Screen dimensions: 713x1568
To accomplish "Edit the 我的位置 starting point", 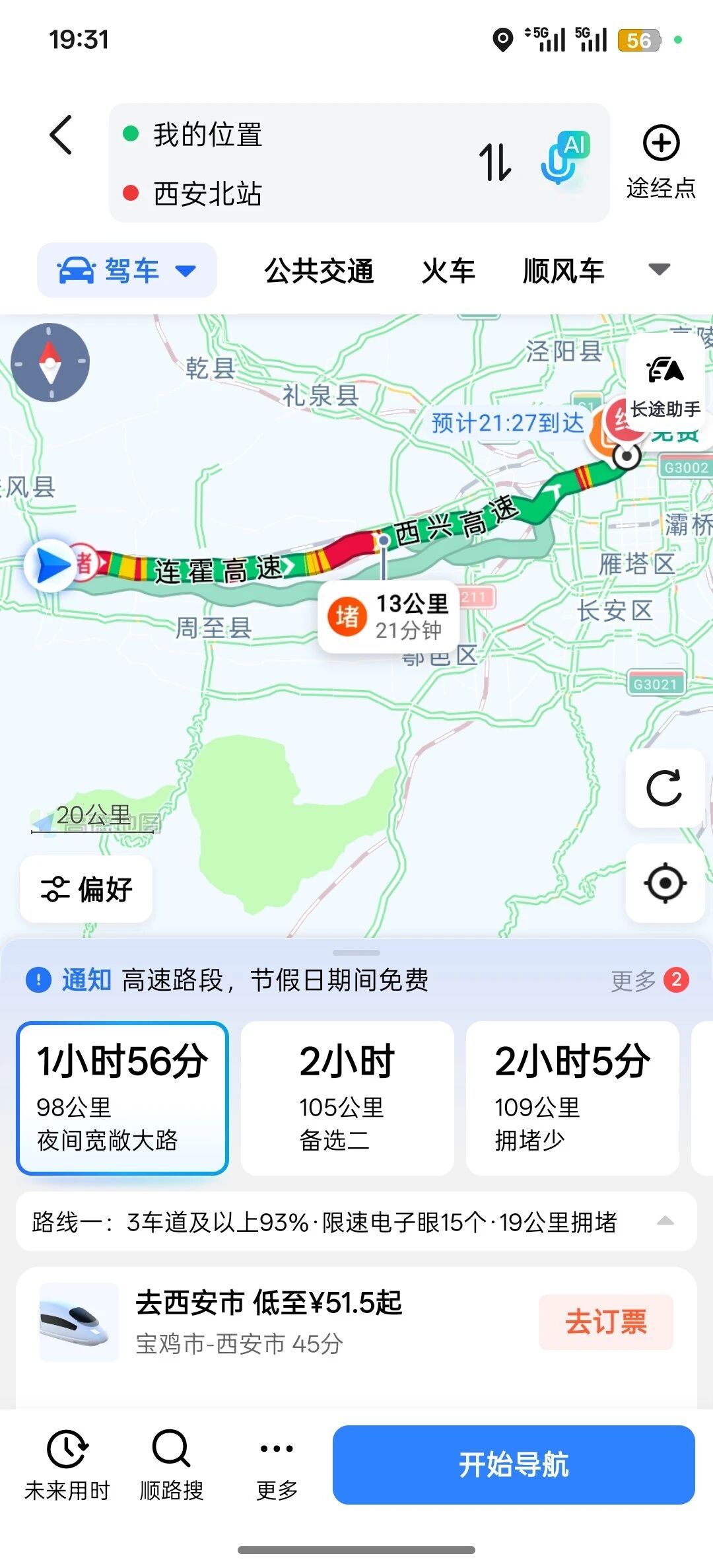I will tap(208, 135).
